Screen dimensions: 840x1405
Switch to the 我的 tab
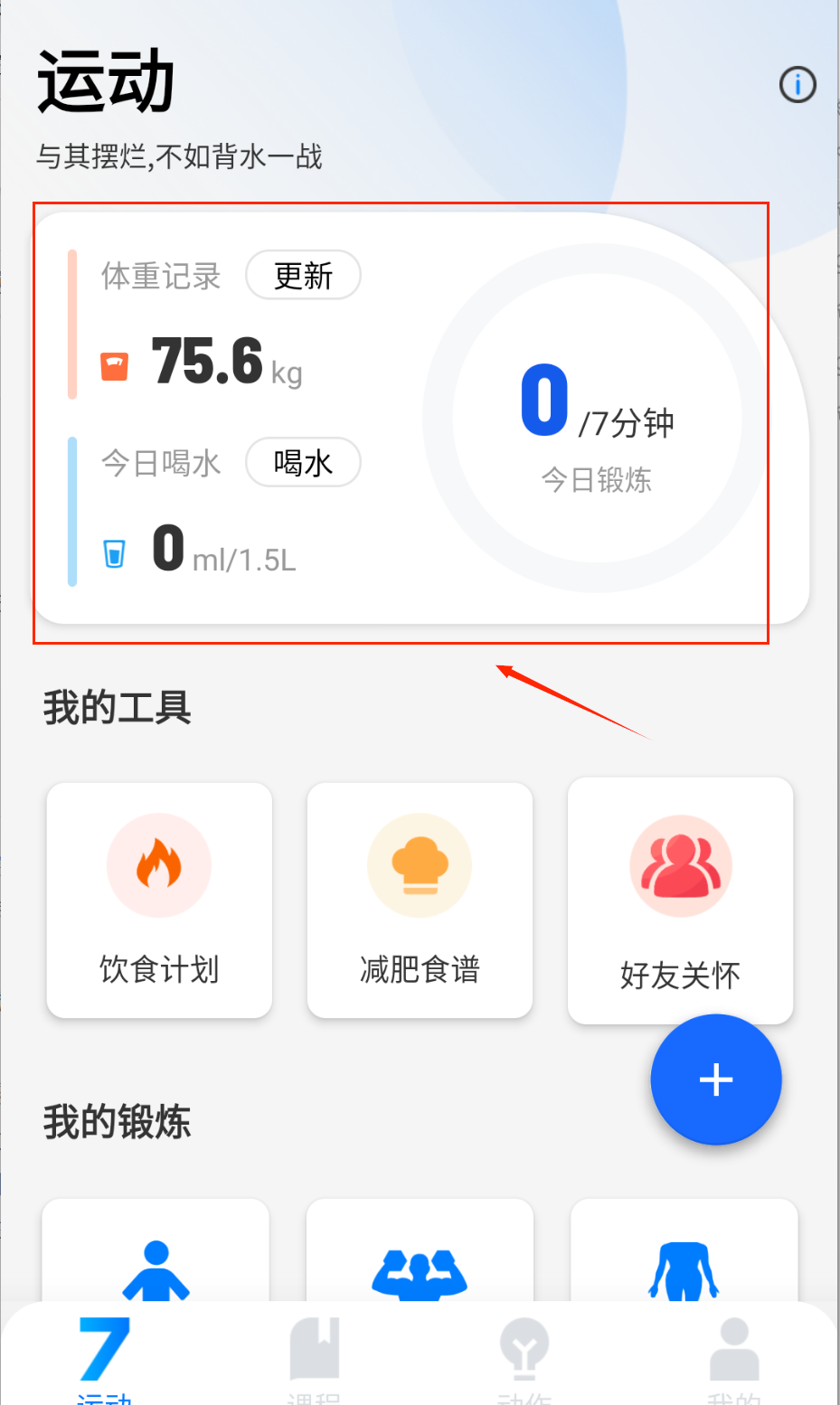tap(734, 1356)
